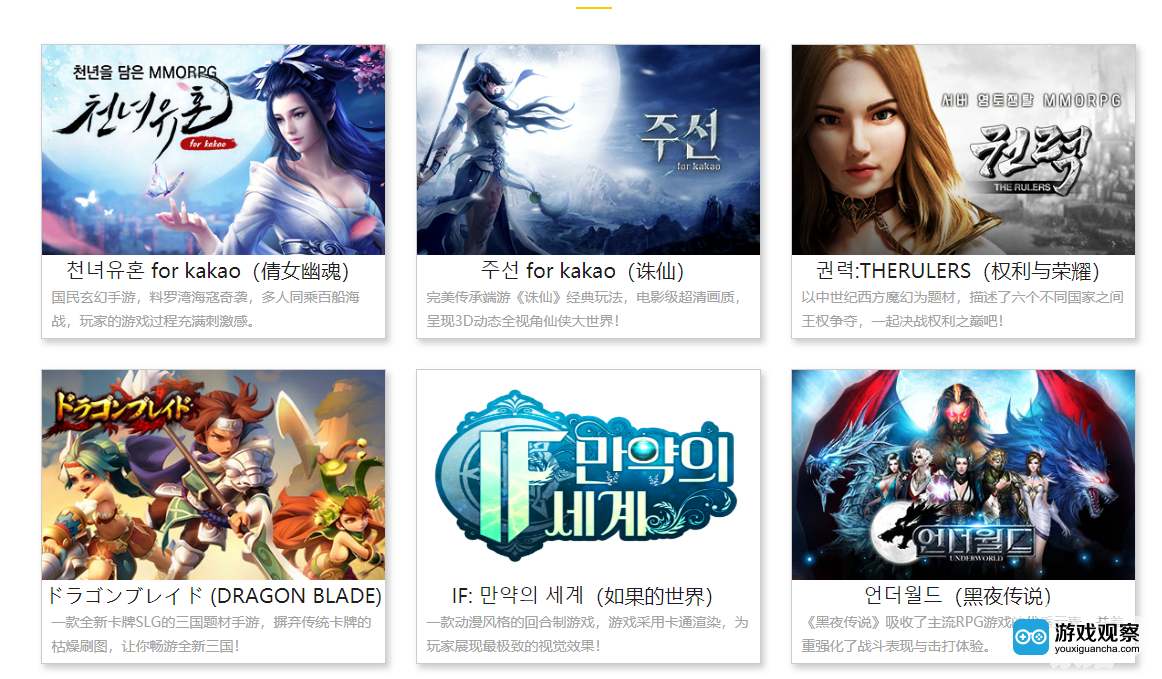Open the 천녀유혼 for kakao game card
Image resolution: width=1162 pixels, height=679 pixels.
click(x=213, y=150)
